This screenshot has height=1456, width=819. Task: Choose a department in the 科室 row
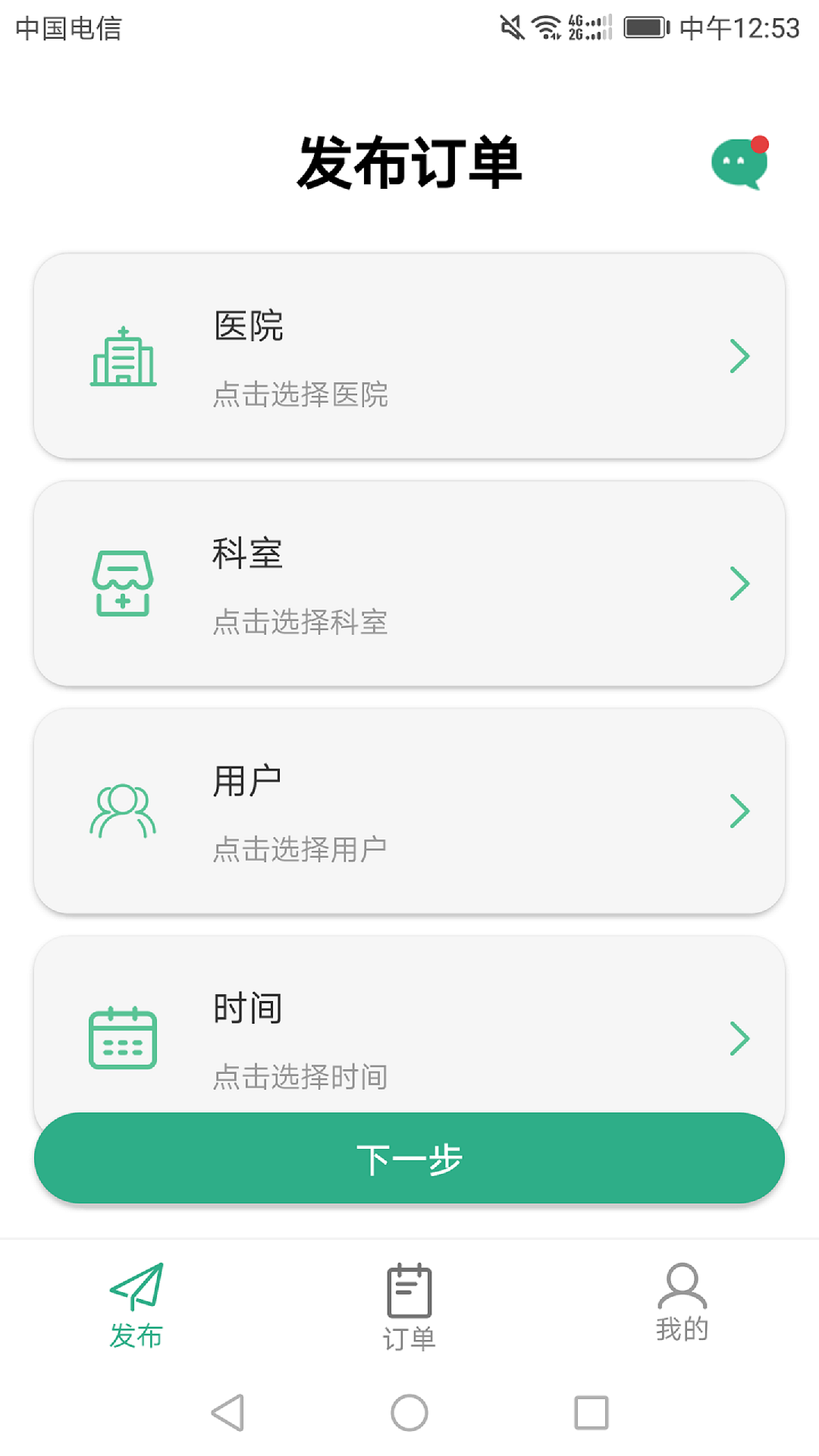(x=409, y=584)
